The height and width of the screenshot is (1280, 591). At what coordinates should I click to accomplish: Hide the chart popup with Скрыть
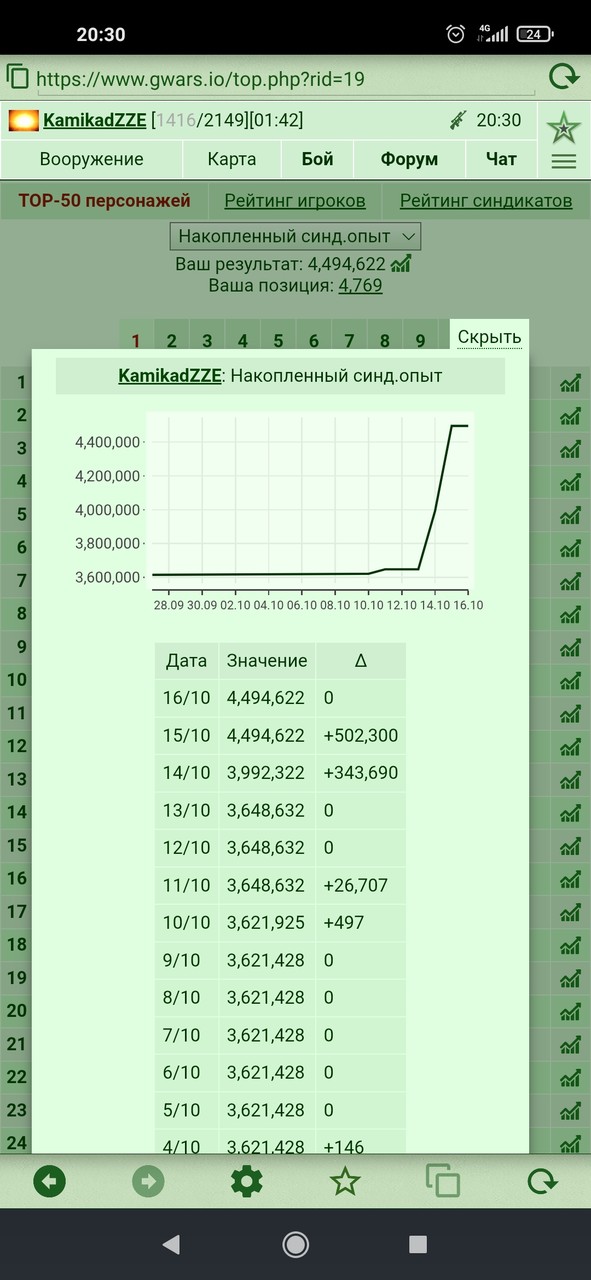point(489,337)
